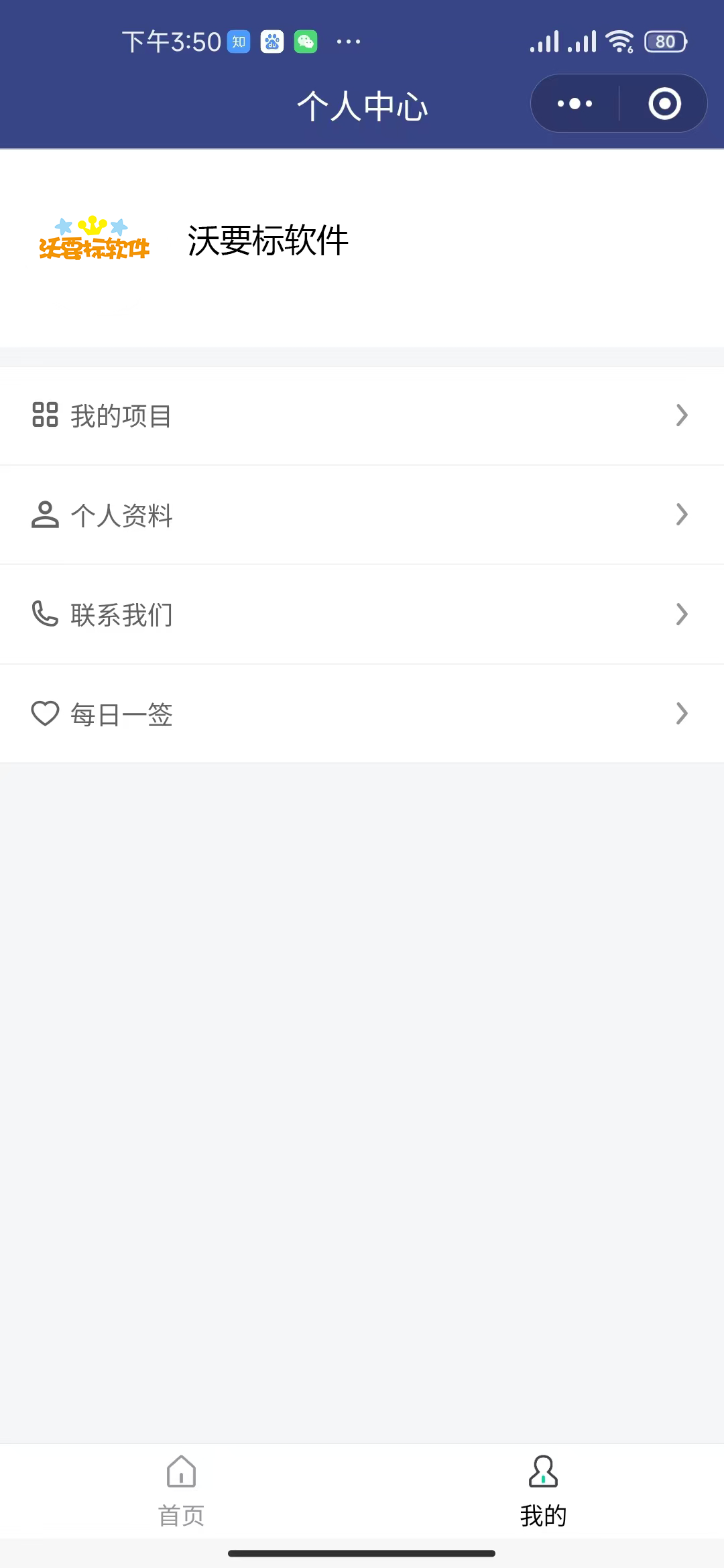Open 每日一签 row
Image resolution: width=724 pixels, height=1568 pixels.
click(362, 714)
